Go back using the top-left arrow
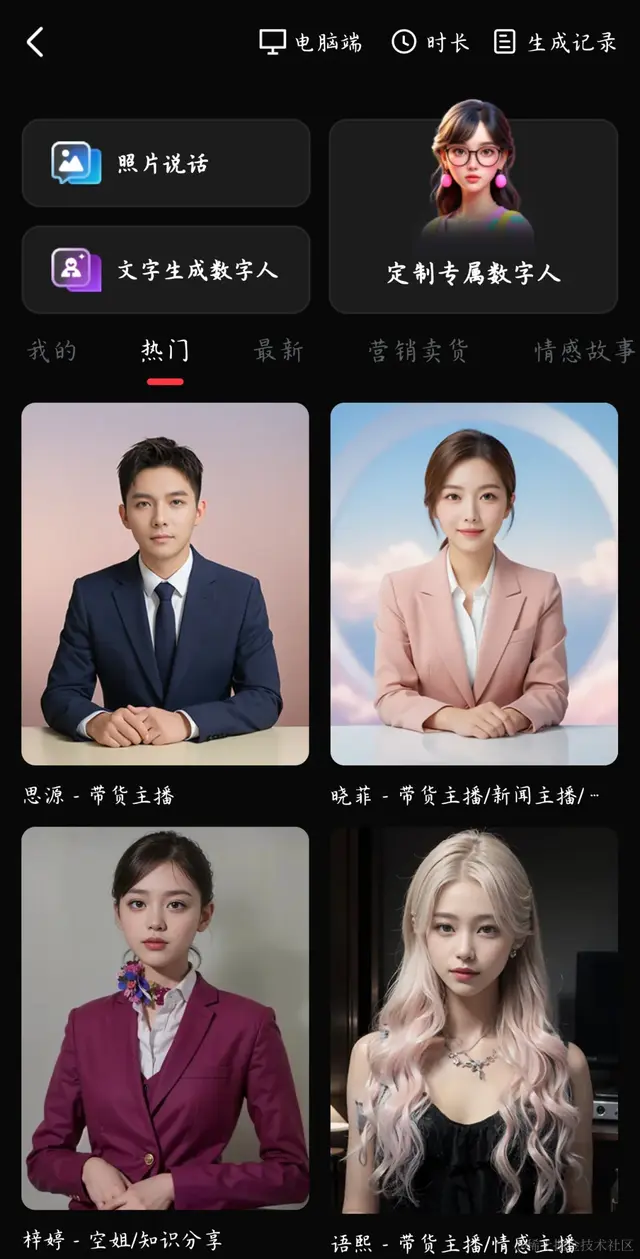 click(x=35, y=42)
